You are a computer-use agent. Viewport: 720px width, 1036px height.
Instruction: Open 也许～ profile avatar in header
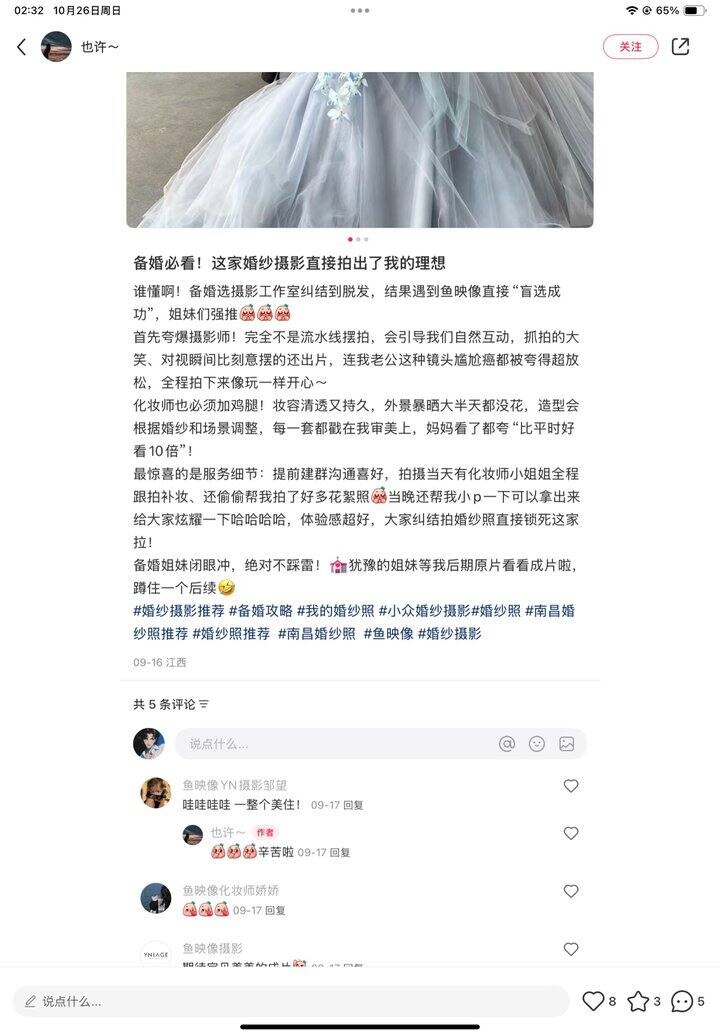click(x=56, y=47)
